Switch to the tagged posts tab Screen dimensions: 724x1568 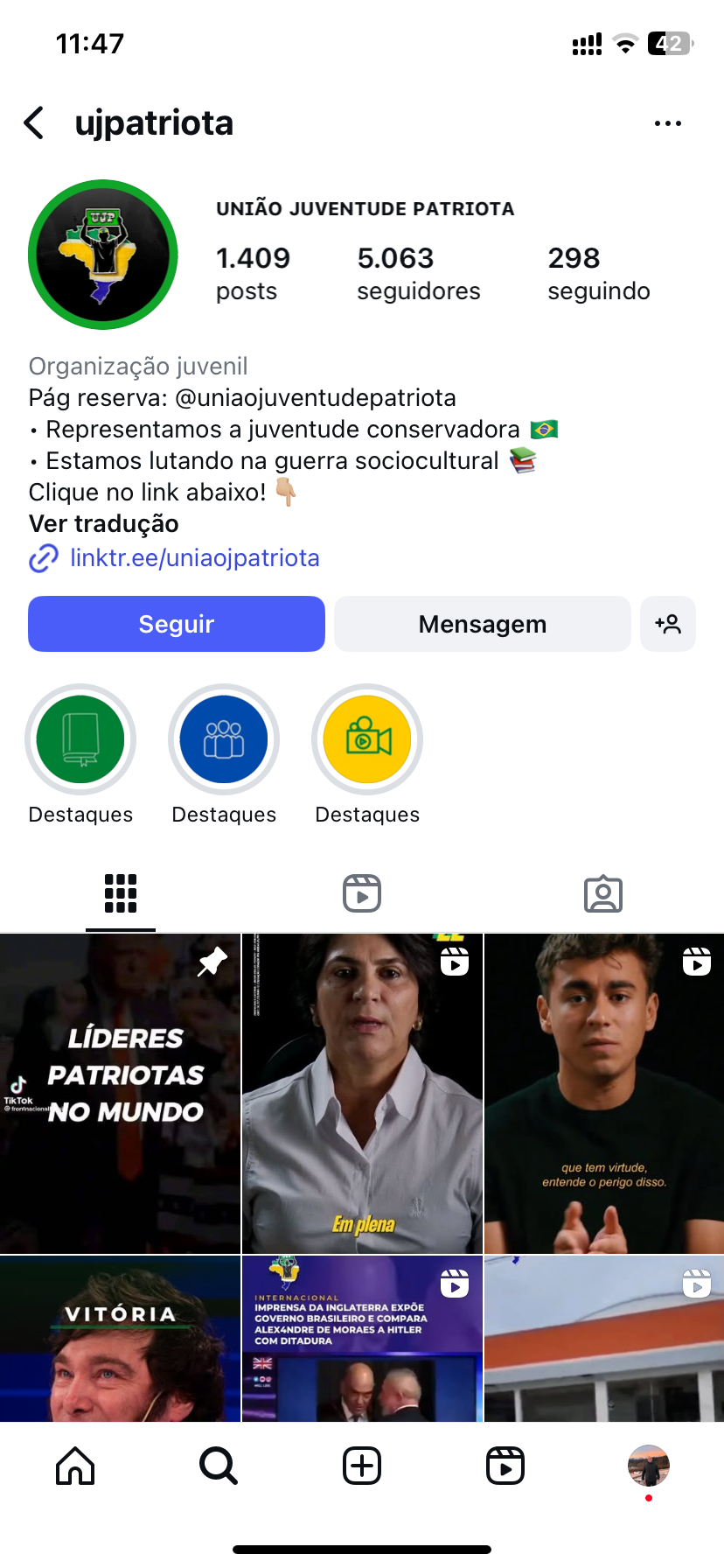[603, 893]
